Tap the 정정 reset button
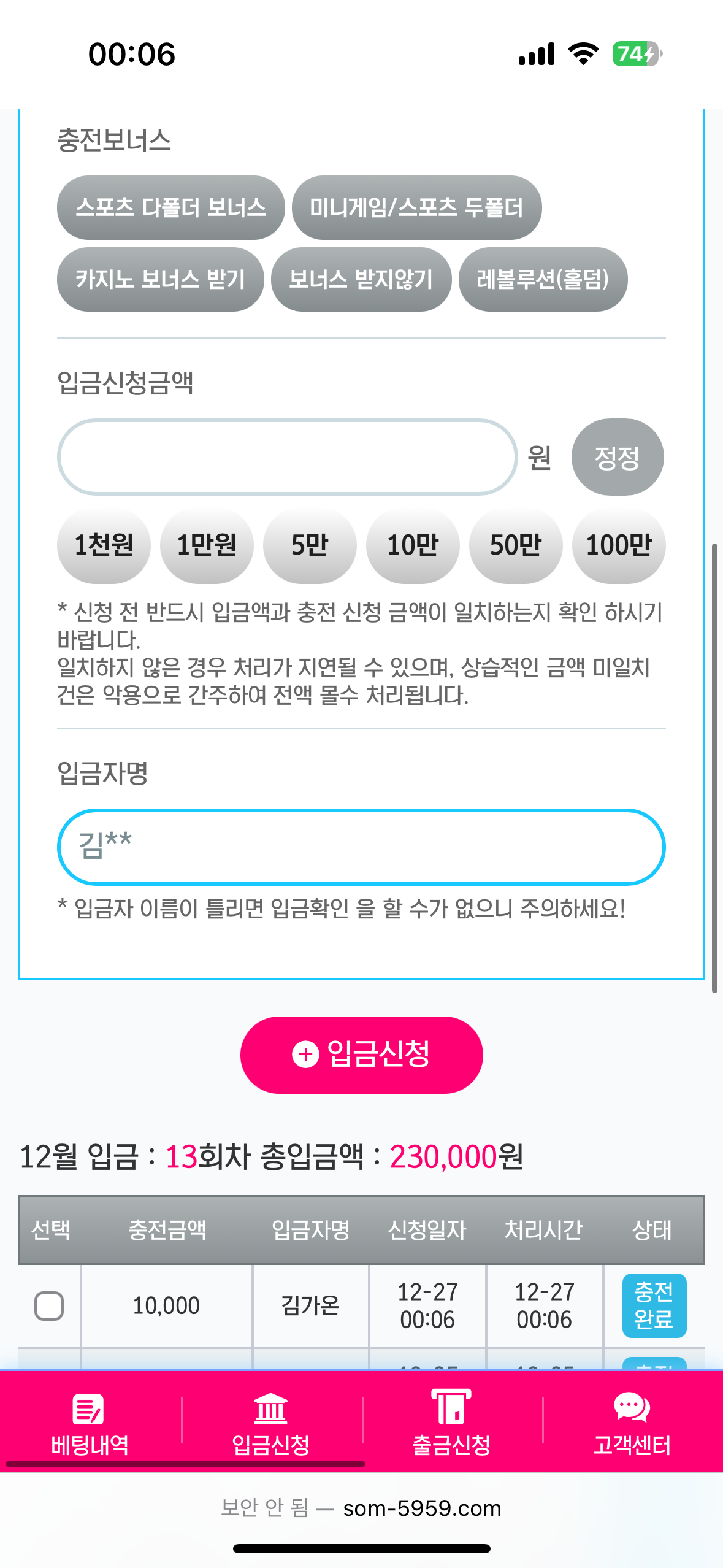Viewport: 723px width, 1568px height. coord(617,457)
